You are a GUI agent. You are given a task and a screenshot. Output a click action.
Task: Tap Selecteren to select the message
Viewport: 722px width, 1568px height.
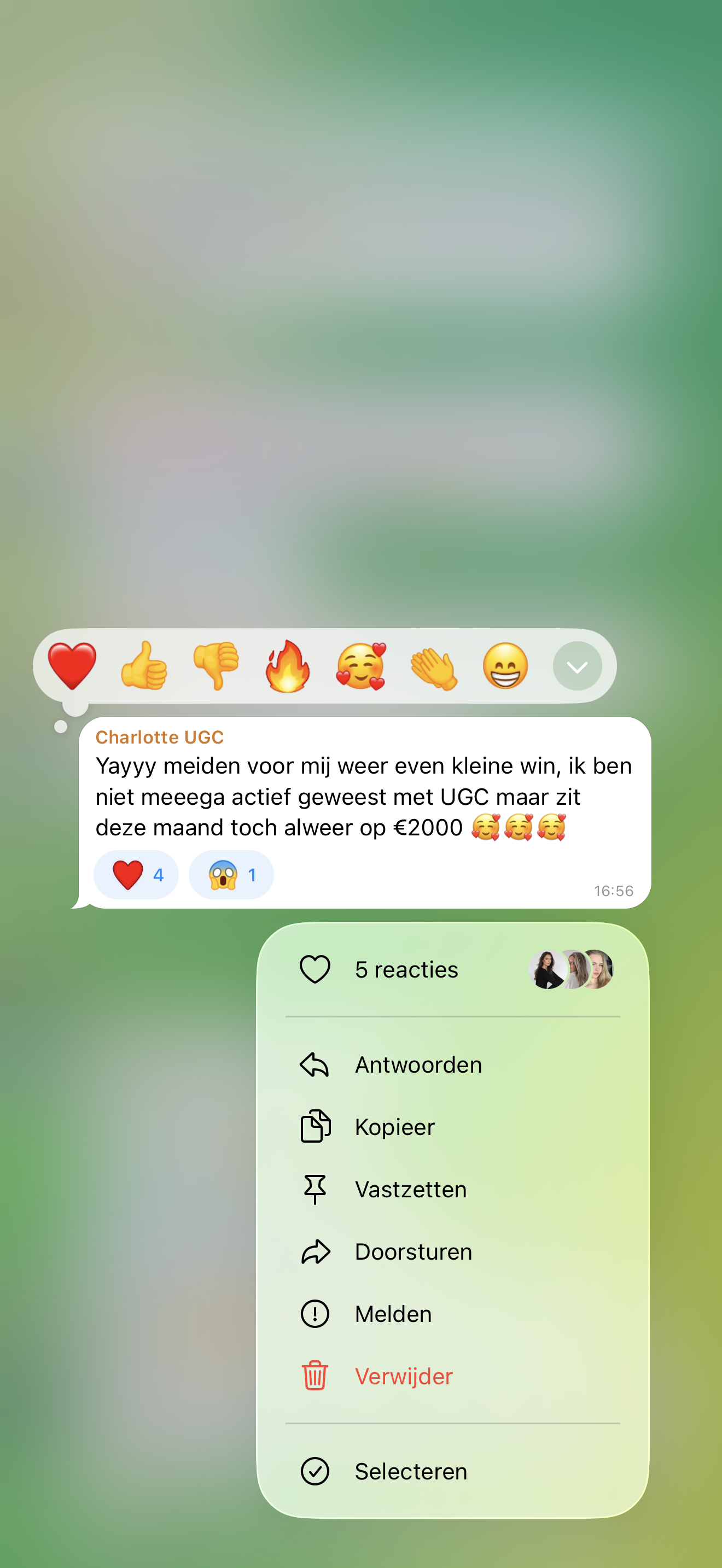453,1471
